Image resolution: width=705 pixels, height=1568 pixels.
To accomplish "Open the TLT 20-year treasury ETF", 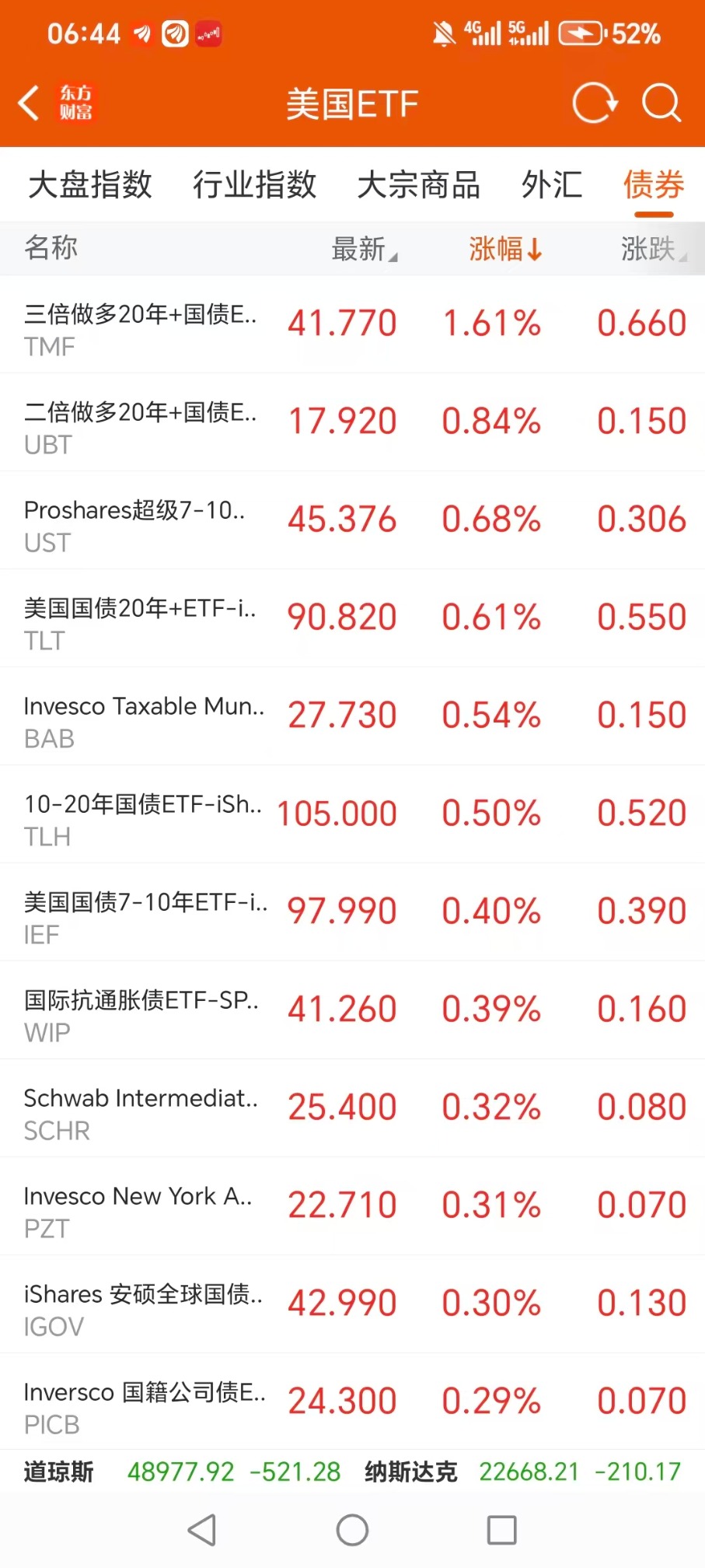I will pyautogui.click(x=352, y=618).
